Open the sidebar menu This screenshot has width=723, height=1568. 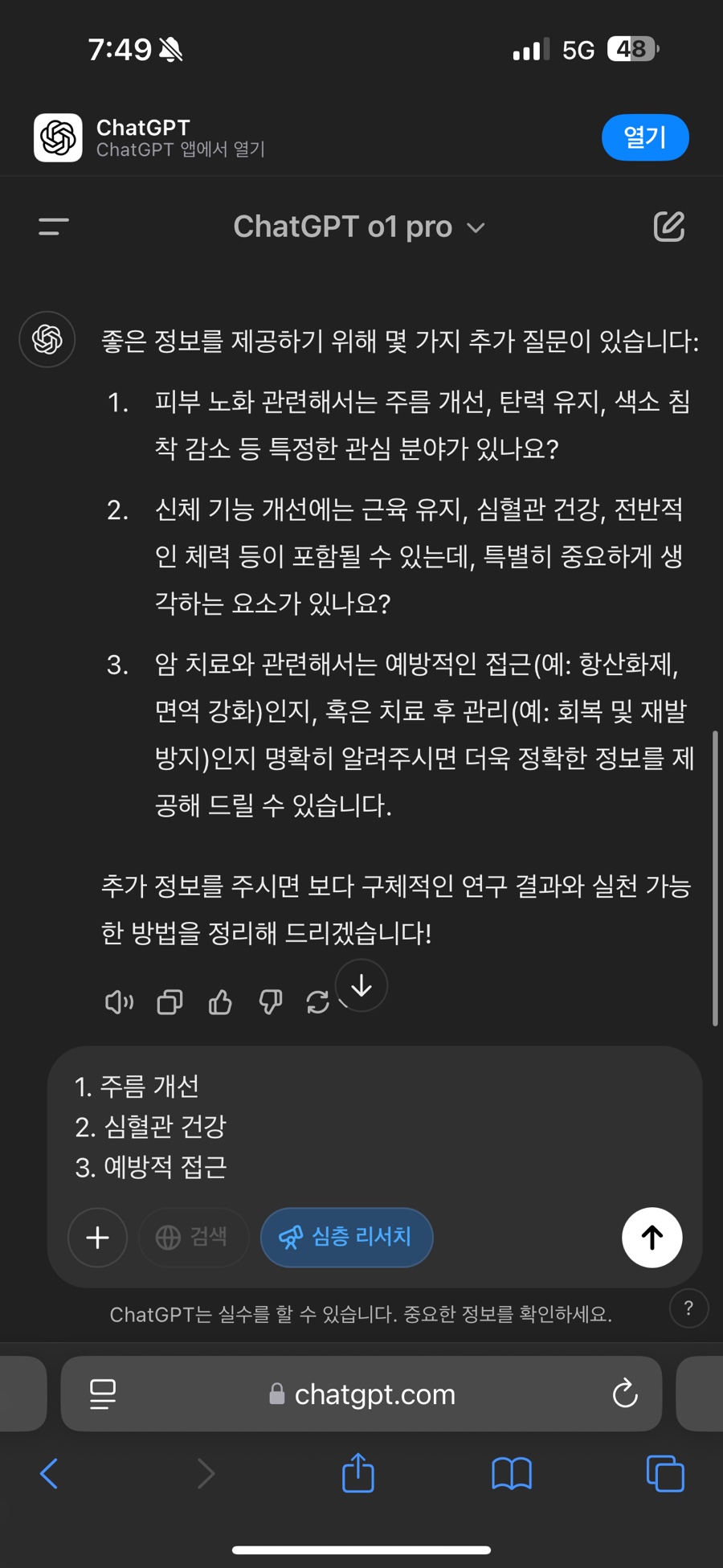(x=54, y=227)
